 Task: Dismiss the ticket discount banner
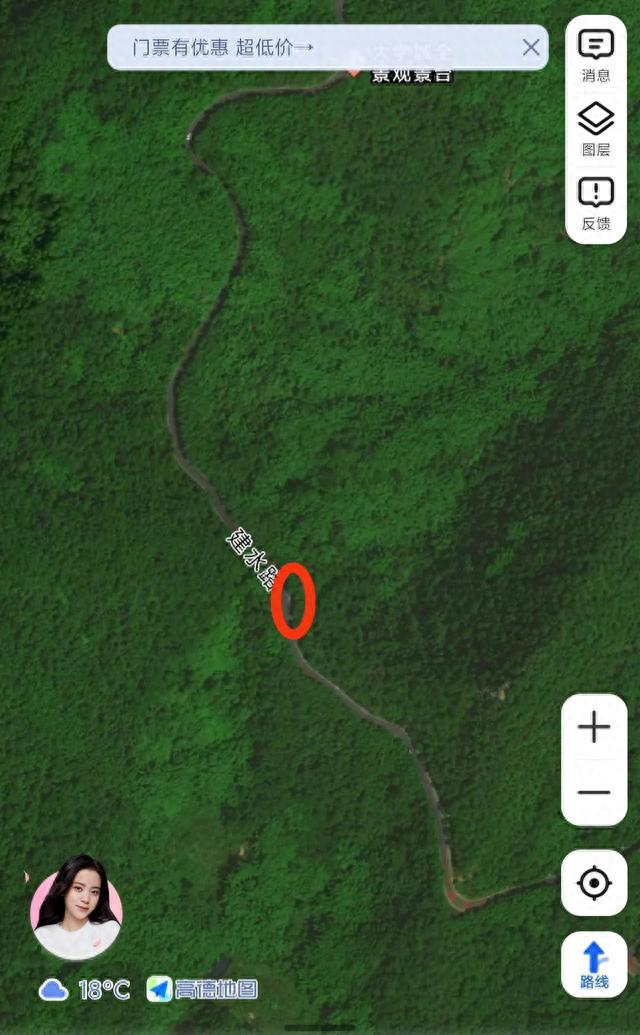[x=531, y=47]
